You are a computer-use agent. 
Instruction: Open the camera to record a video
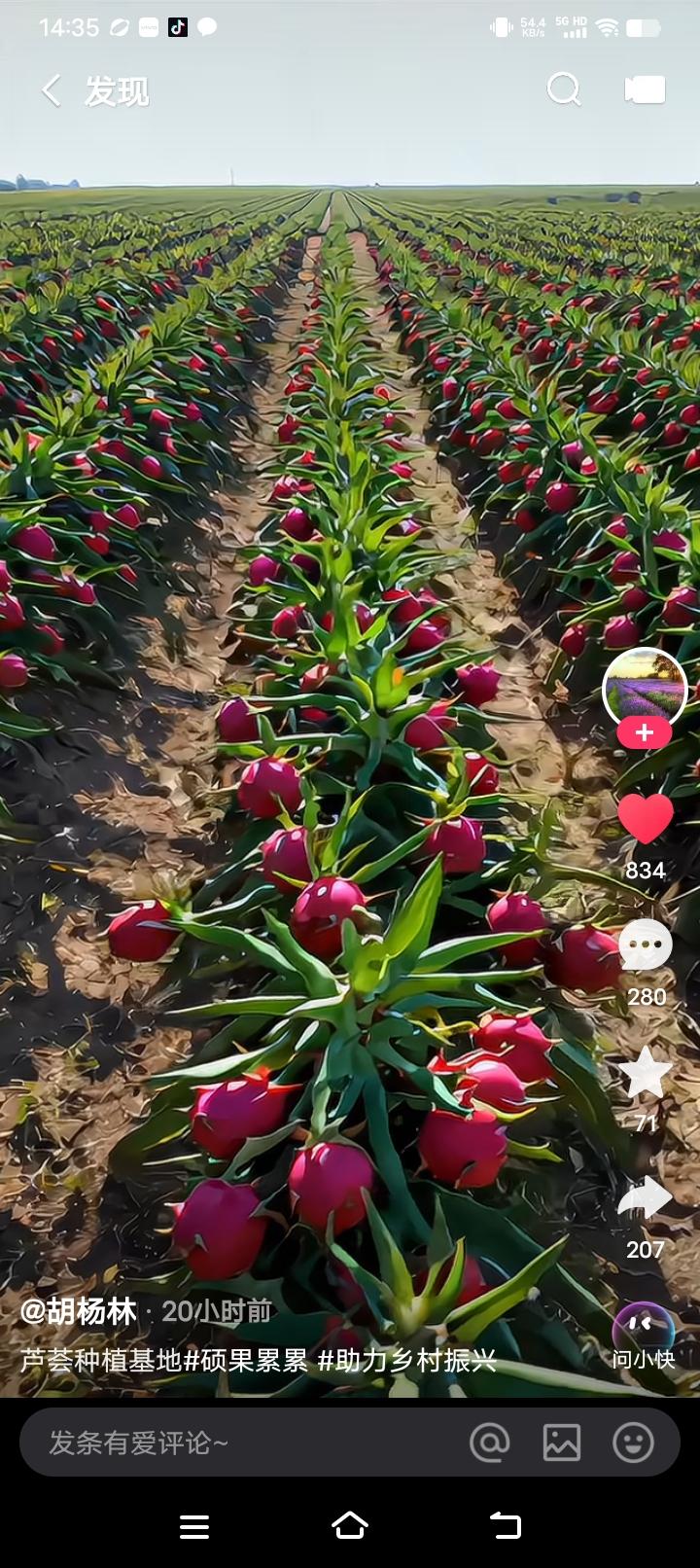click(x=645, y=89)
